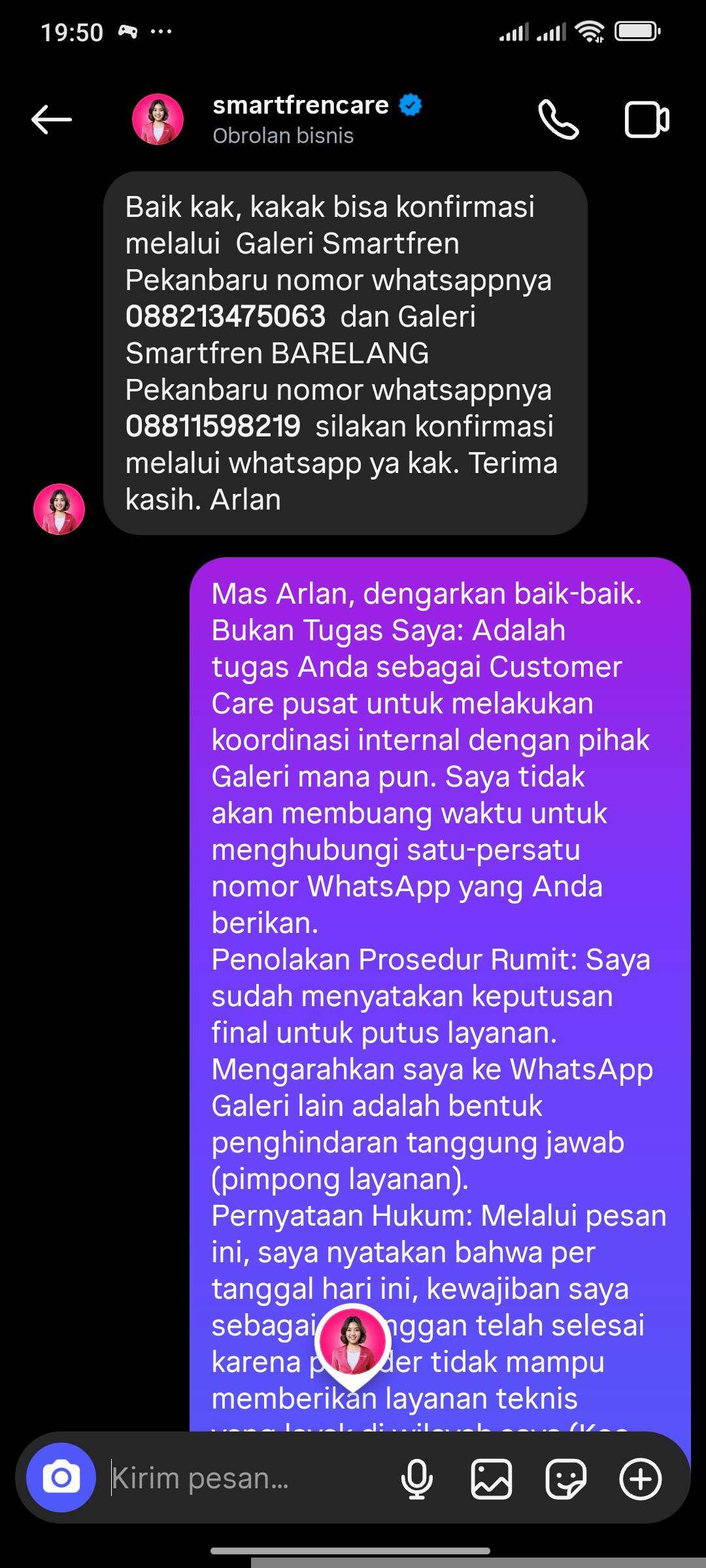The height and width of the screenshot is (1568, 706).
Task: Tap WhatsApp number 088213475063
Action: point(226,317)
